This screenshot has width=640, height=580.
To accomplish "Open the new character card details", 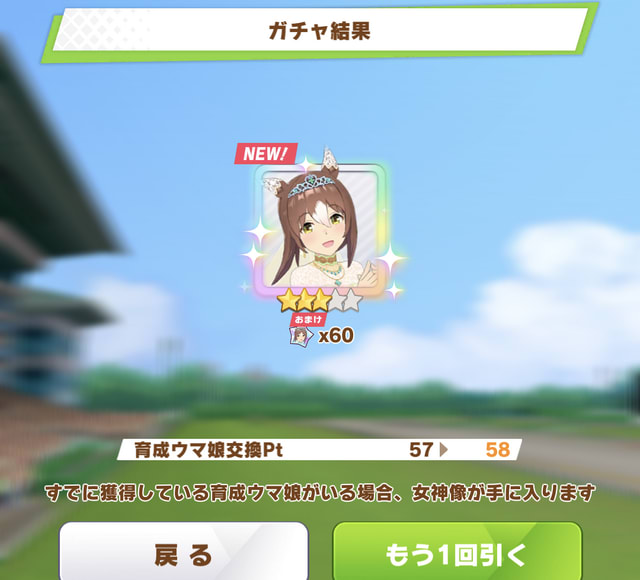I will point(320,228).
